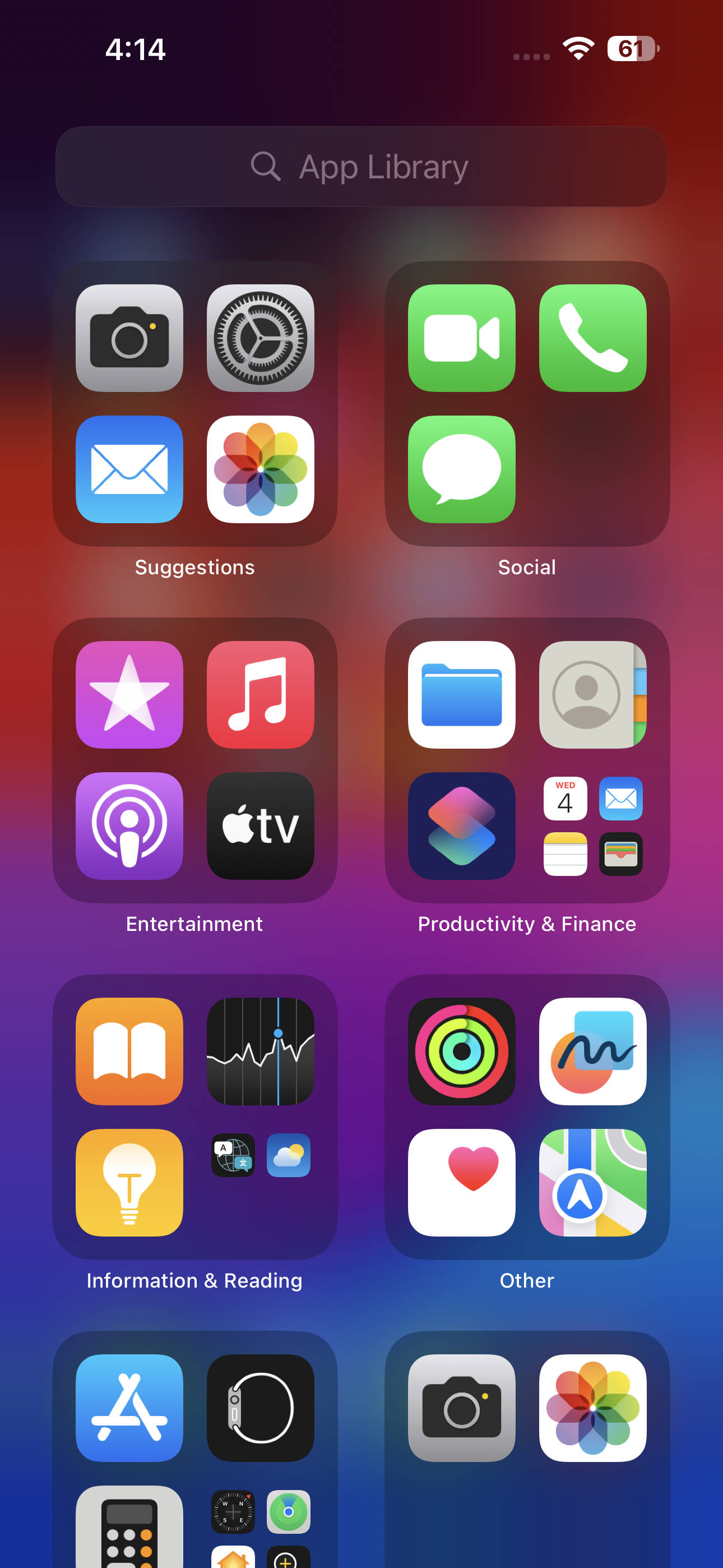The image size is (723, 1568).
Task: Launch the Stocks app
Action: pyautogui.click(x=261, y=1052)
